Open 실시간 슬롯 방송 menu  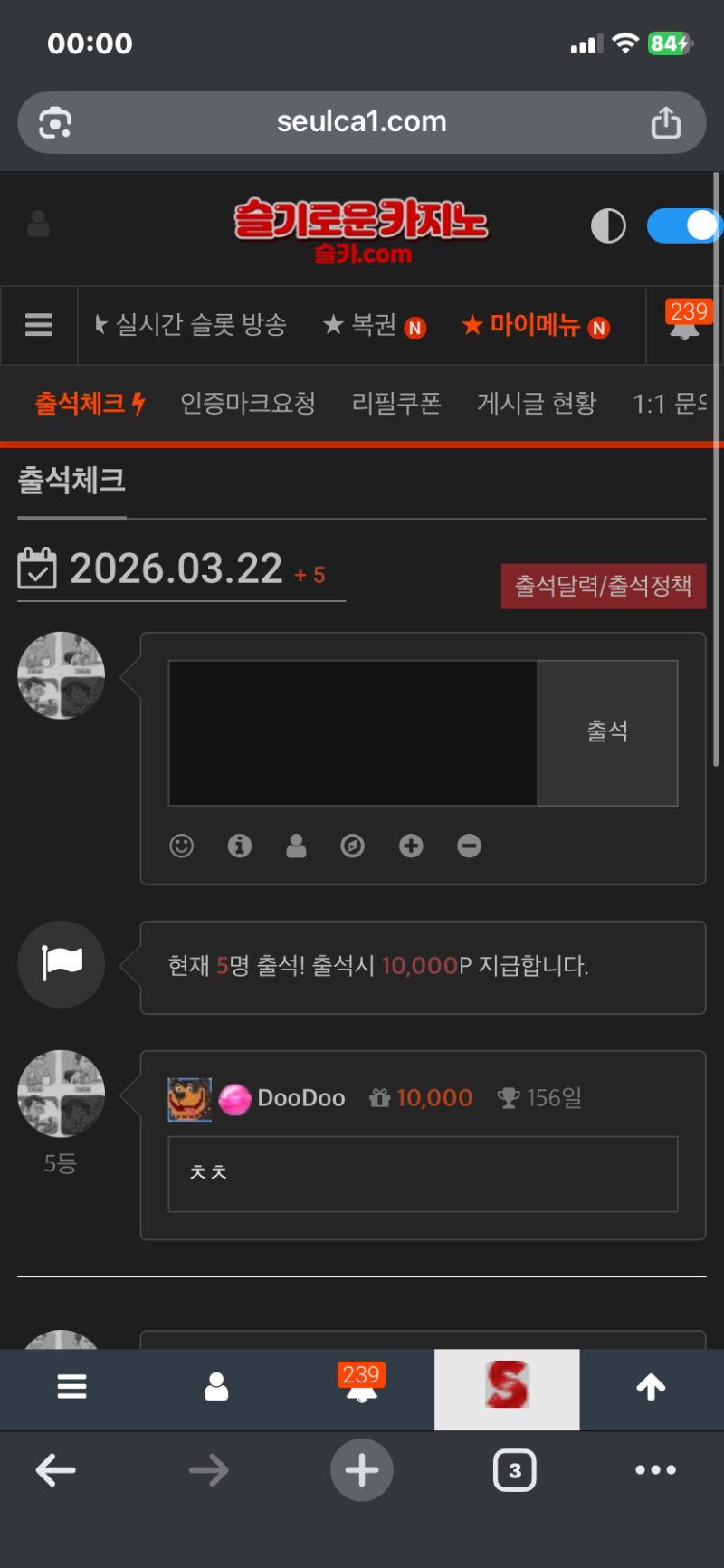[x=191, y=325]
